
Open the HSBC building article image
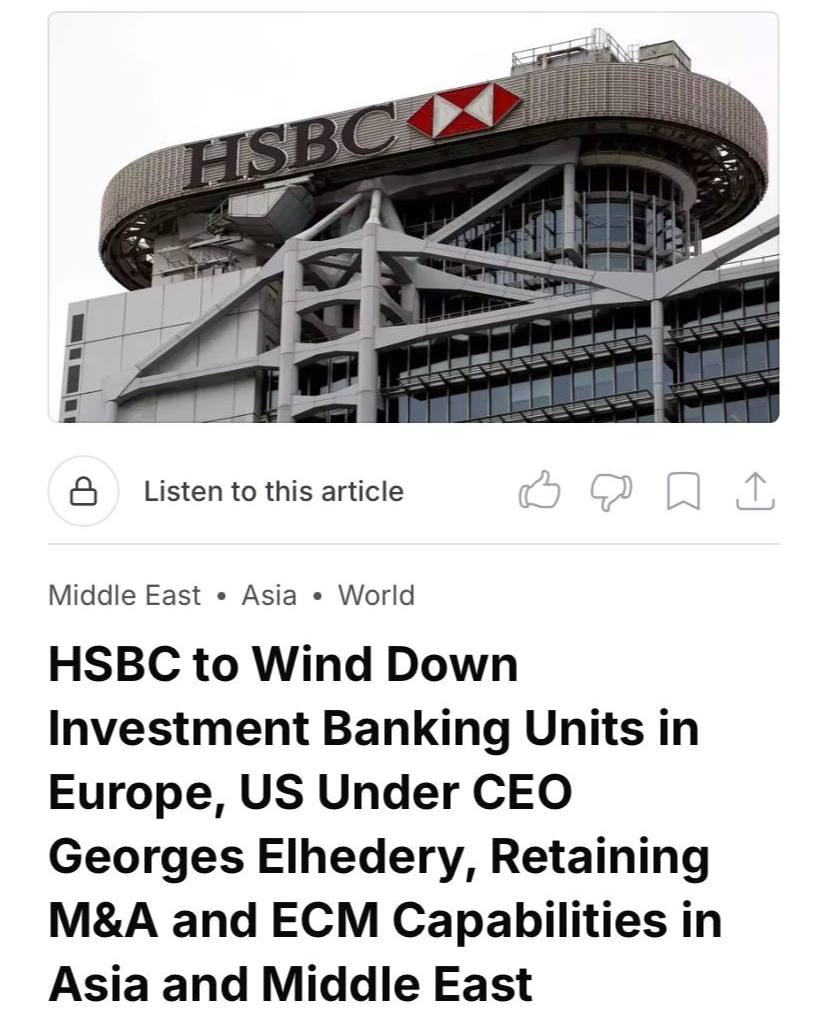(x=413, y=217)
